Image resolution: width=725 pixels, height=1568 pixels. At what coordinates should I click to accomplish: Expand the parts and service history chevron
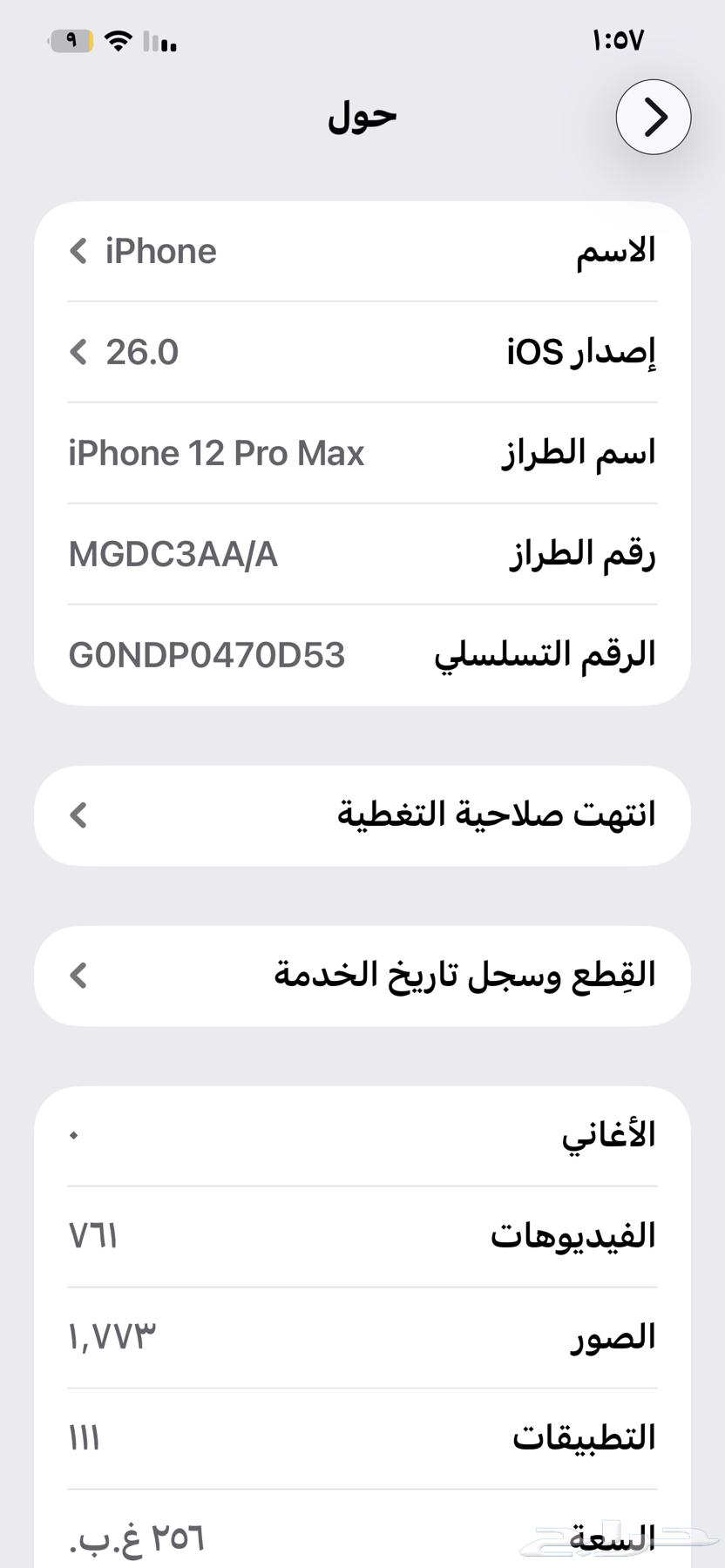pyautogui.click(x=78, y=975)
